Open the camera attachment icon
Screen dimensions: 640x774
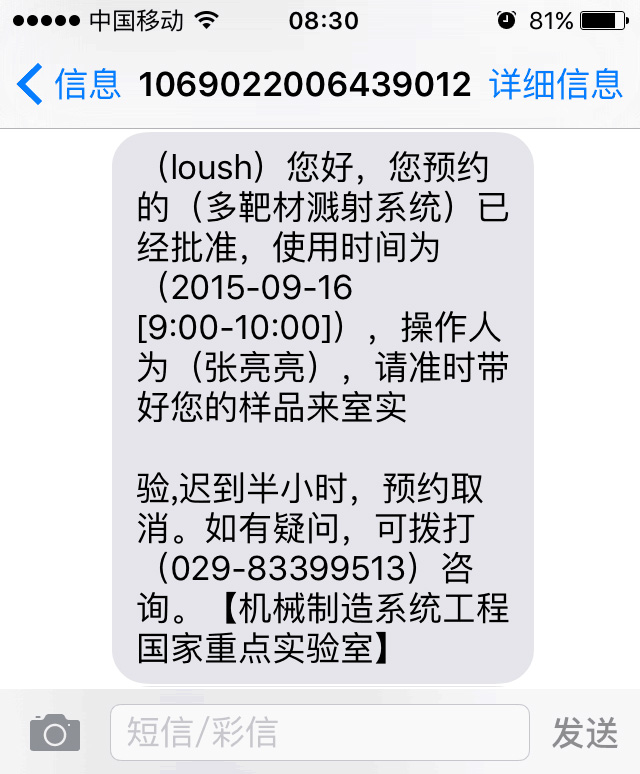(x=54, y=733)
